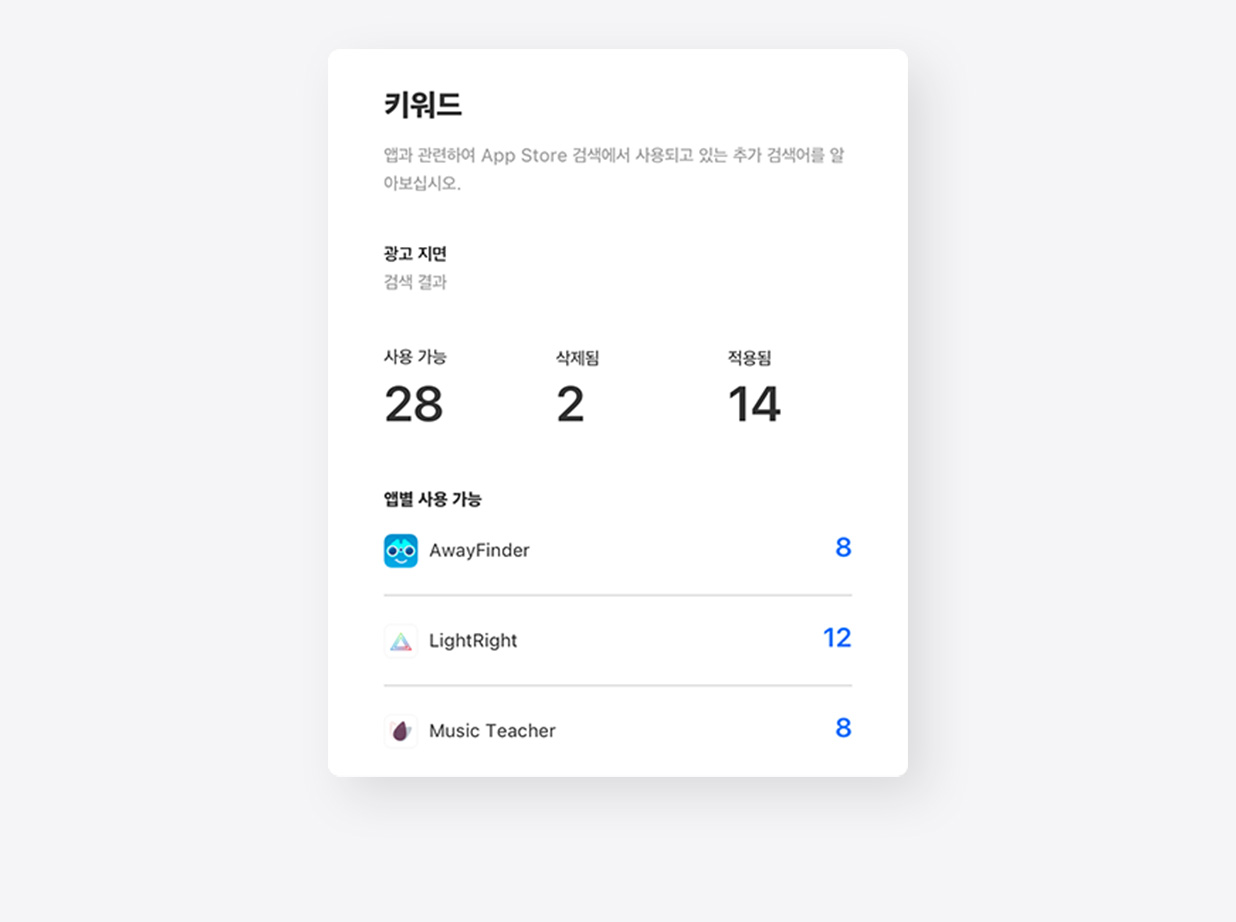The height and width of the screenshot is (922, 1236).
Task: Open LightRight's 12 available keywords
Action: pos(836,638)
